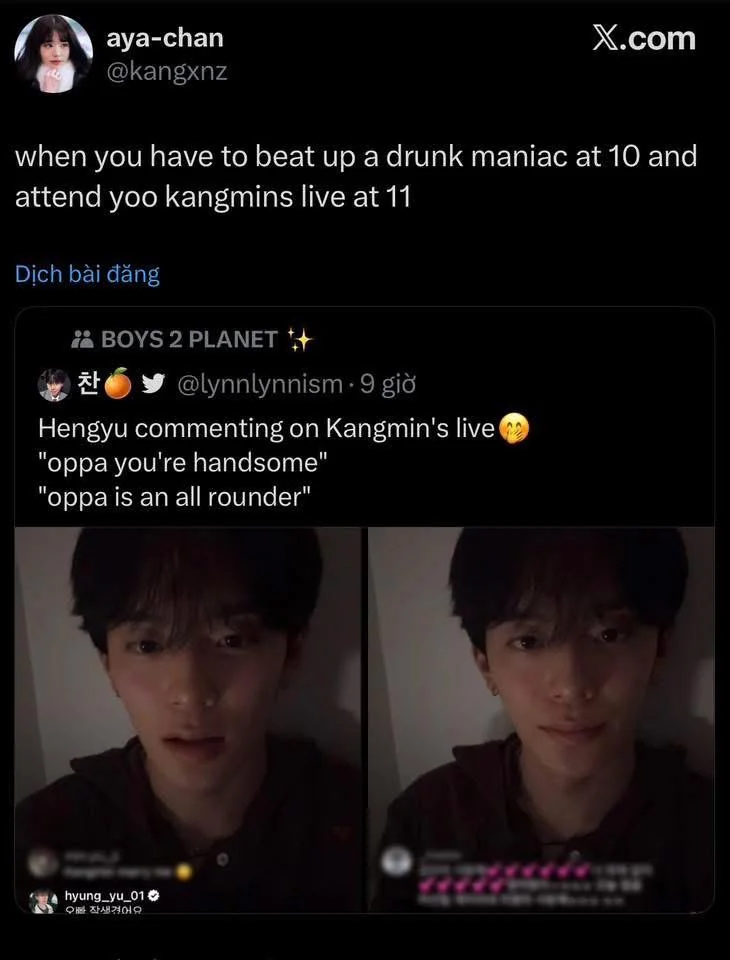This screenshot has height=960, width=730.
Task: View the left live screenshot image
Action: 188,718
